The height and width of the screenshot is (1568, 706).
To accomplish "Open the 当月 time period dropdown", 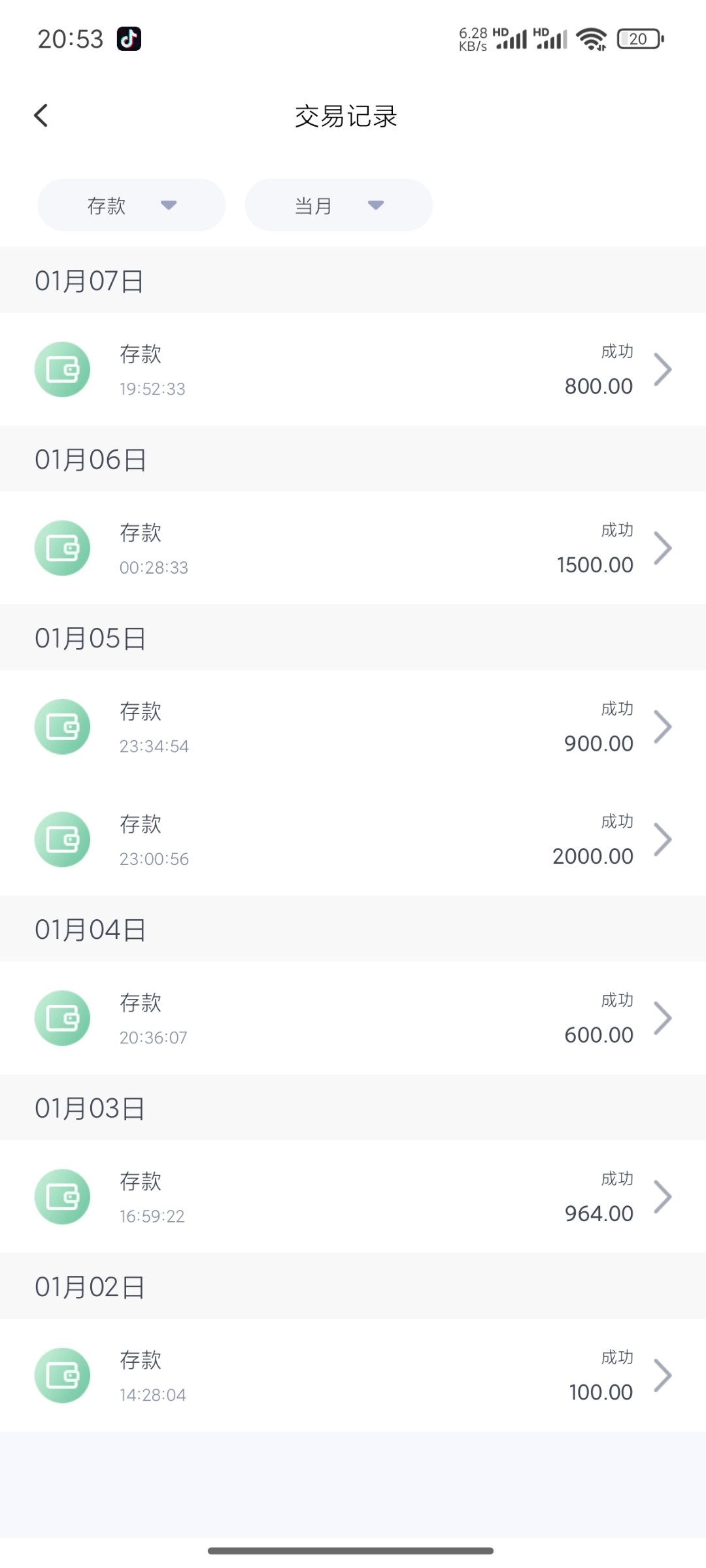I will (x=339, y=205).
